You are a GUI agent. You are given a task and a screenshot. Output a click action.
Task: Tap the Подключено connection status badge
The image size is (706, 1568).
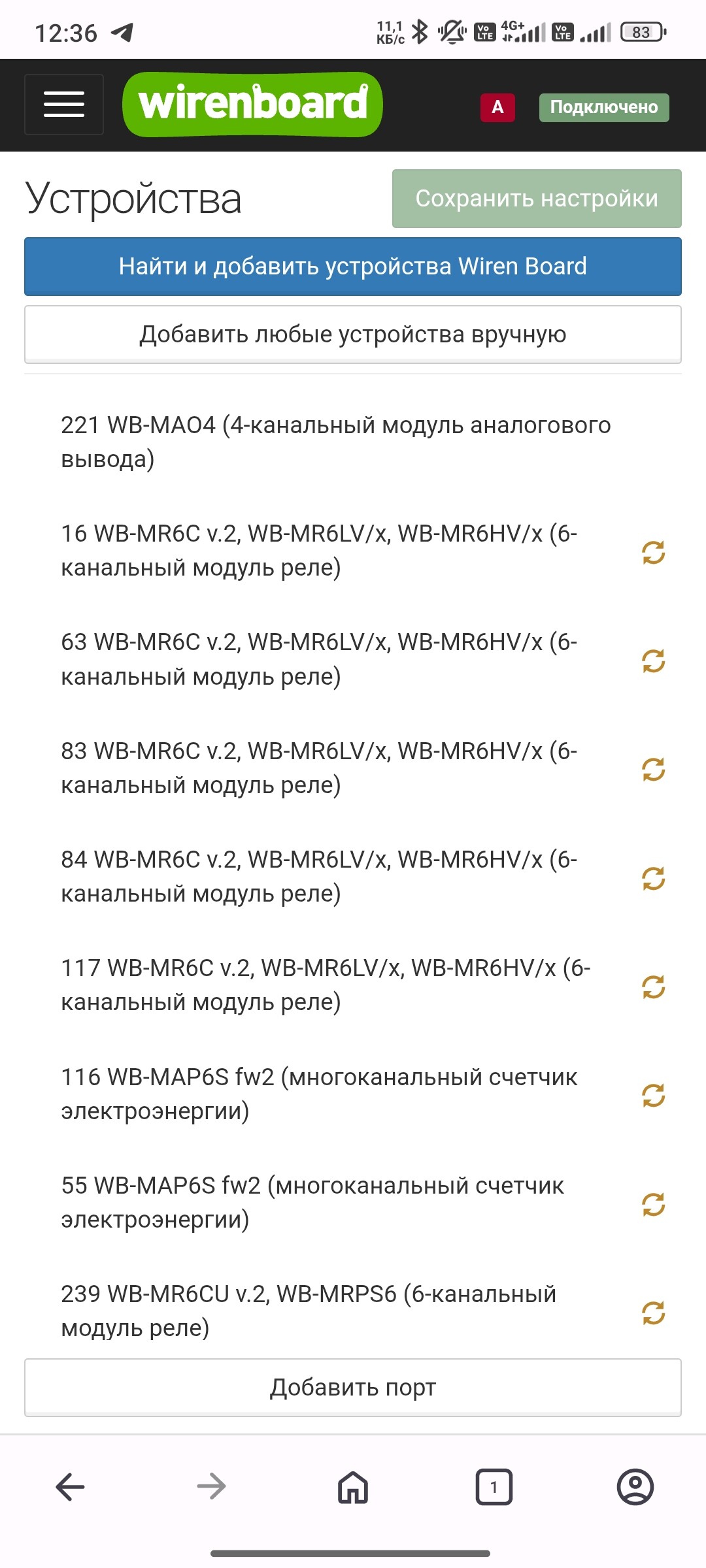pos(604,107)
